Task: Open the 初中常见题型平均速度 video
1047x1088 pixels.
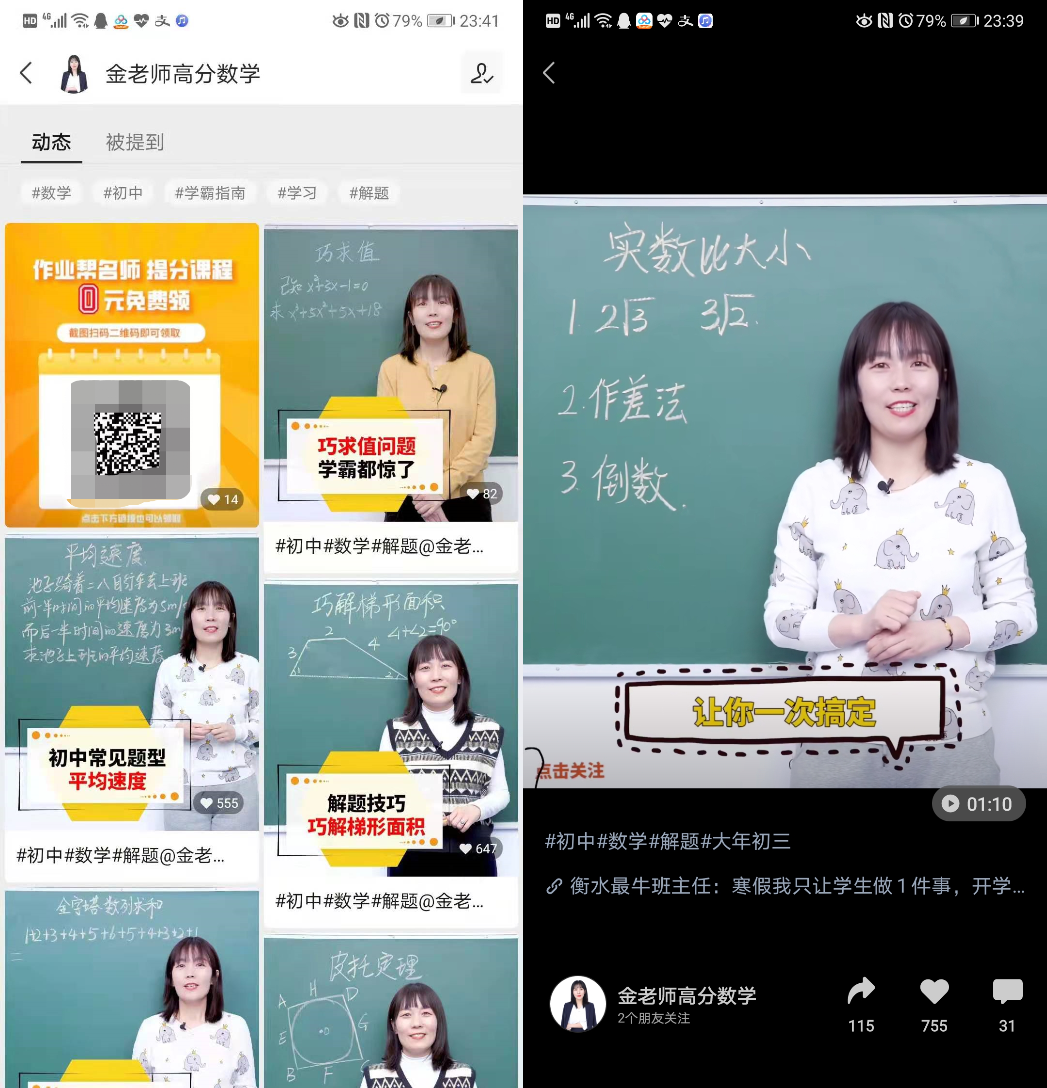Action: (x=132, y=685)
